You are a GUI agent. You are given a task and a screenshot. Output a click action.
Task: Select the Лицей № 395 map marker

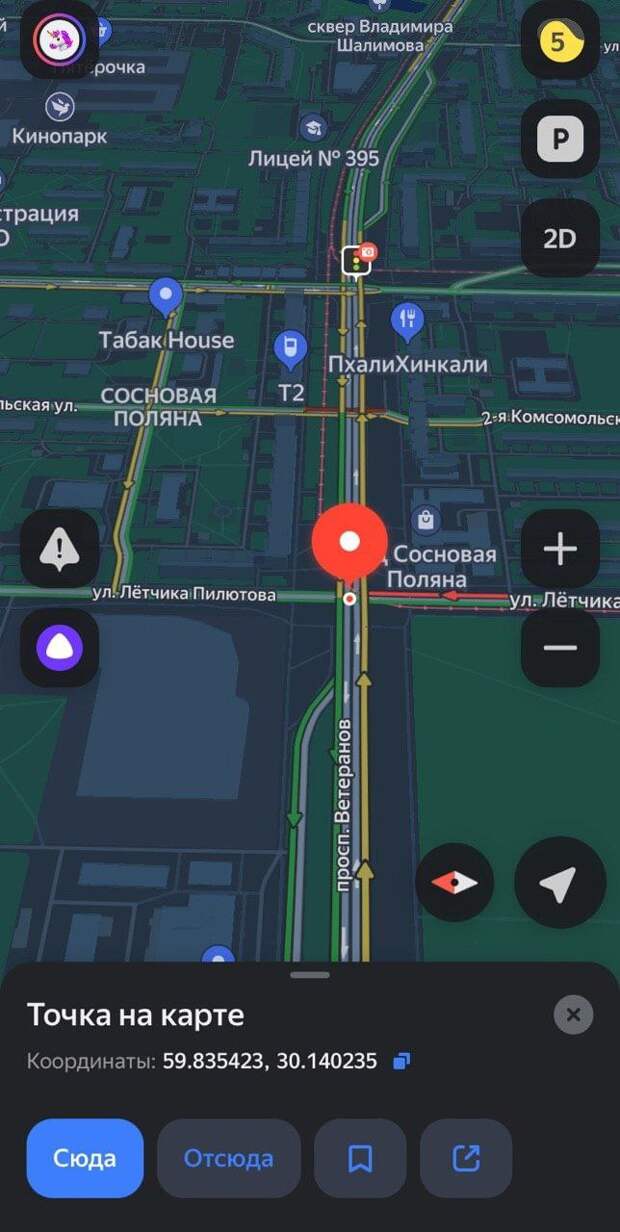click(313, 127)
